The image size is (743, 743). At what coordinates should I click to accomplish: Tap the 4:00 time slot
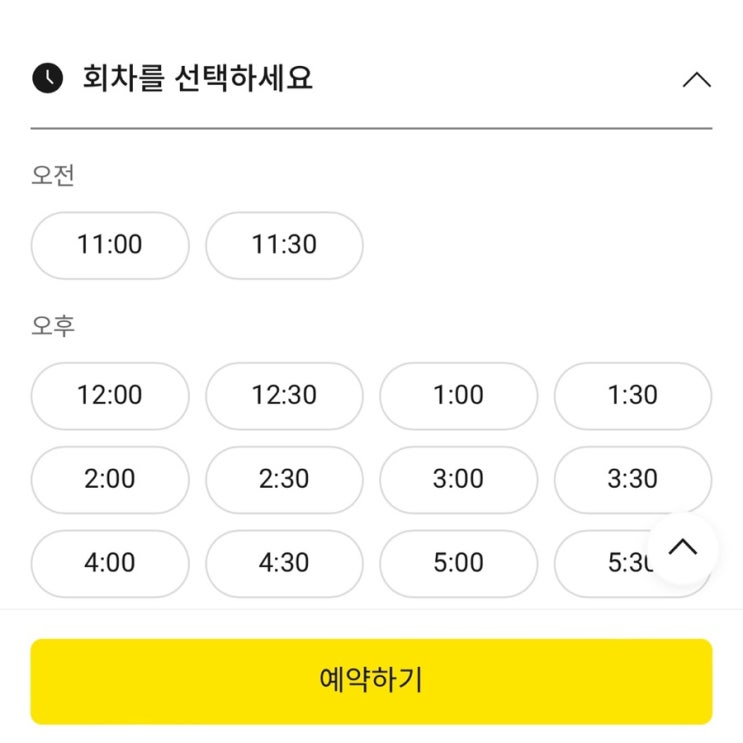(x=110, y=564)
